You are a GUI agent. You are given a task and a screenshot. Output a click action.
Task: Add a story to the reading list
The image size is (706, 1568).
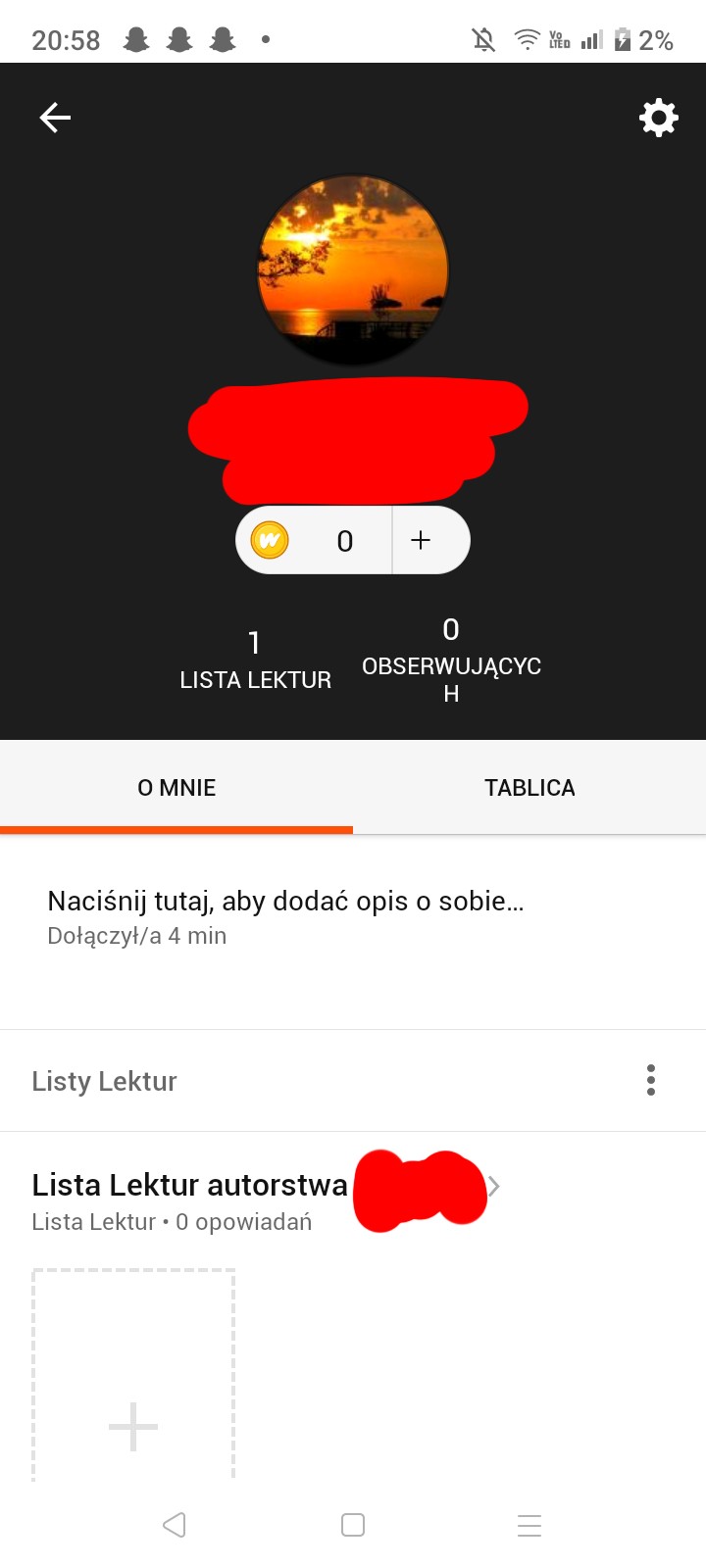tap(133, 1425)
